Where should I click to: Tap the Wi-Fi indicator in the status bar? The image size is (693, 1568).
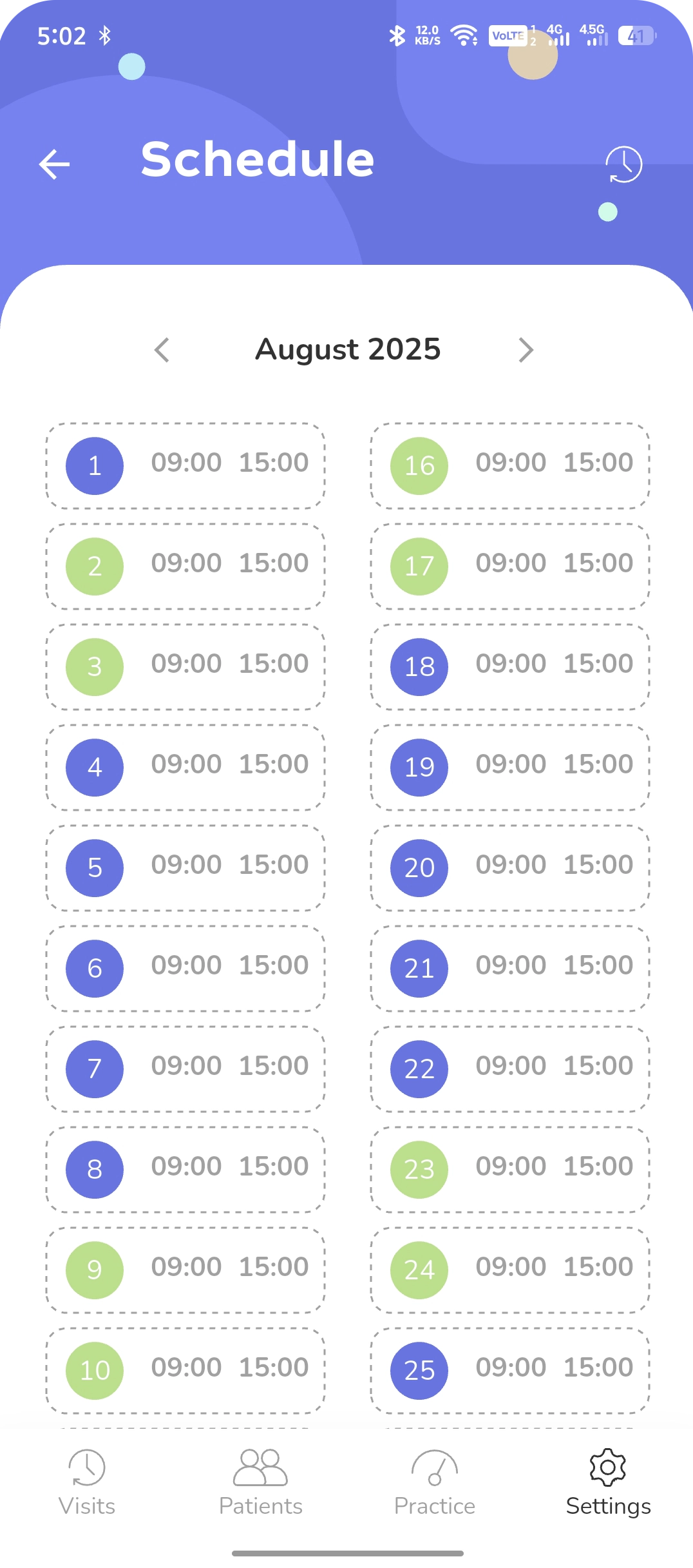(465, 35)
